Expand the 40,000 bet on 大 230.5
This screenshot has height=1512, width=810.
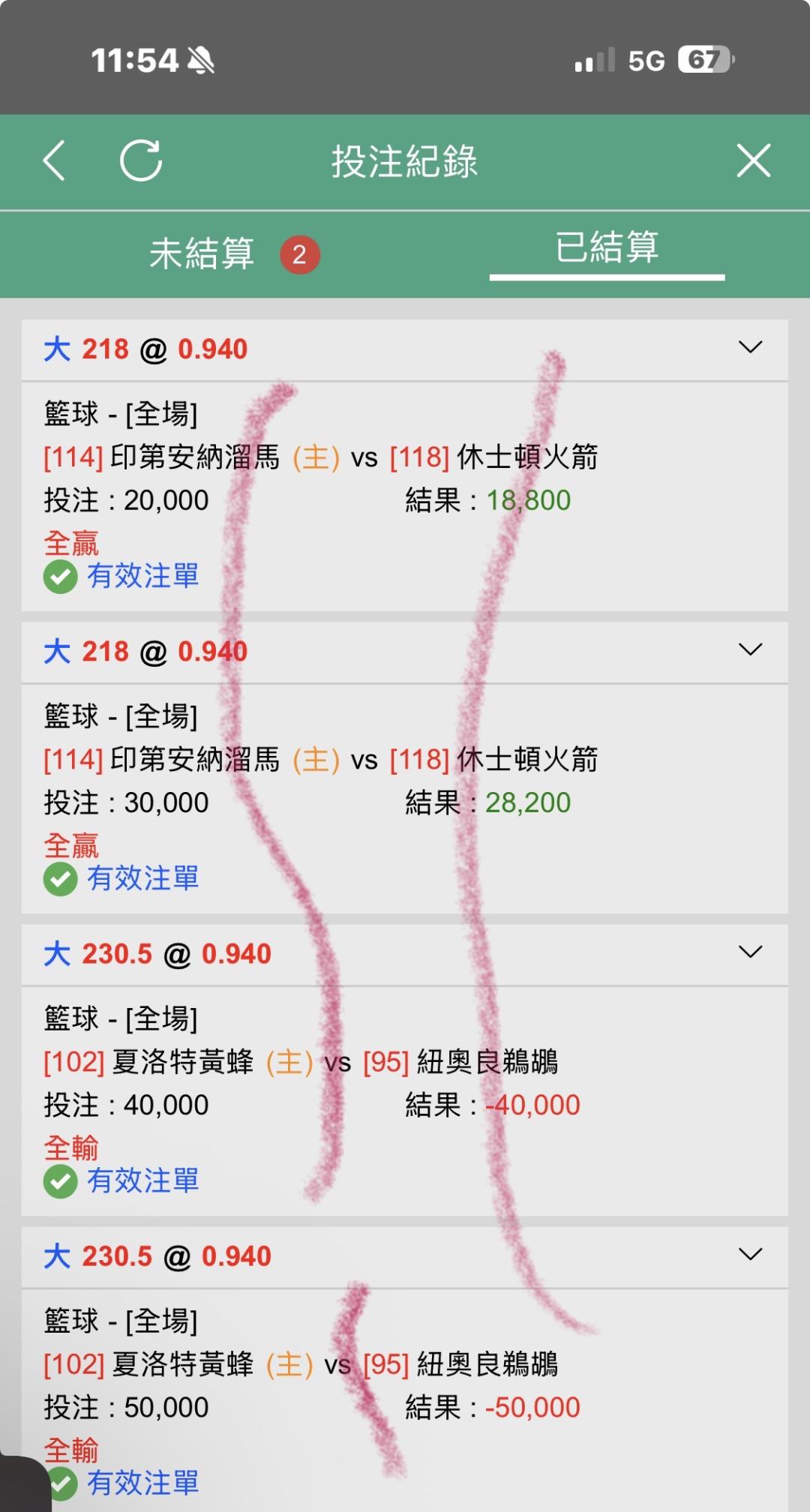750,952
